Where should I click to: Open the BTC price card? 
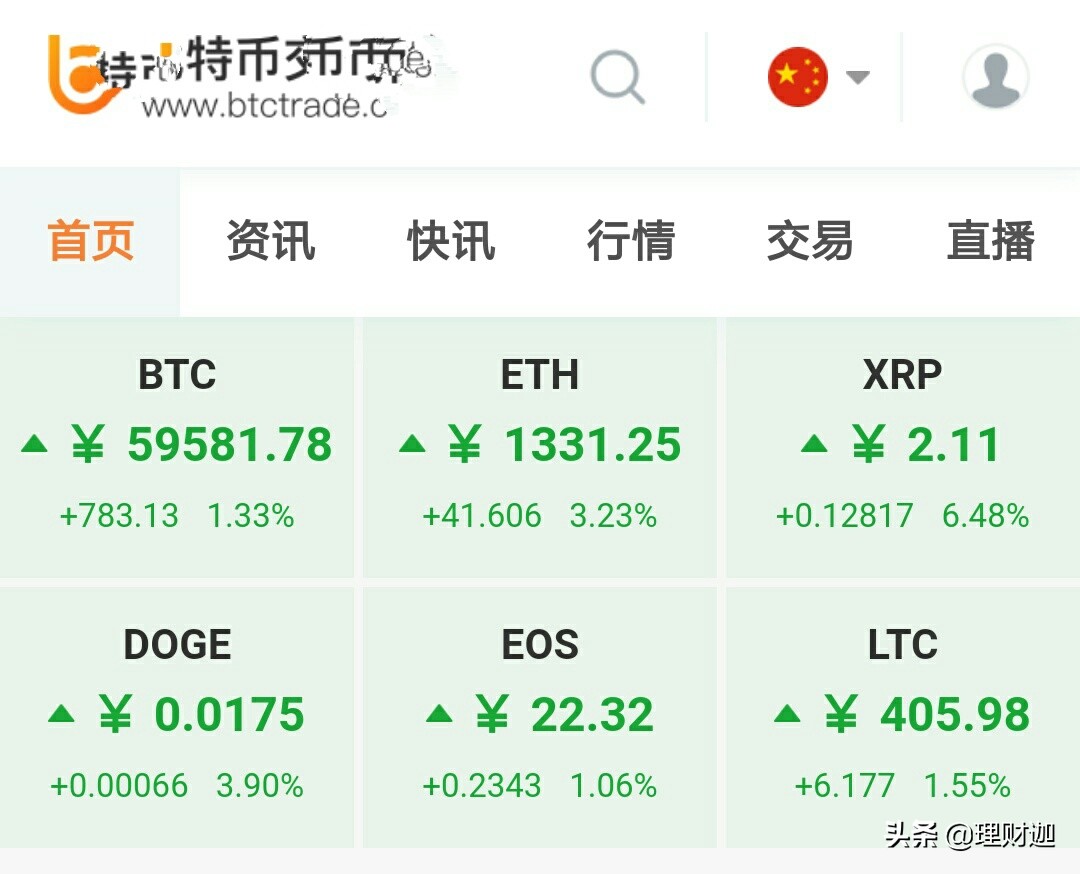tap(177, 447)
